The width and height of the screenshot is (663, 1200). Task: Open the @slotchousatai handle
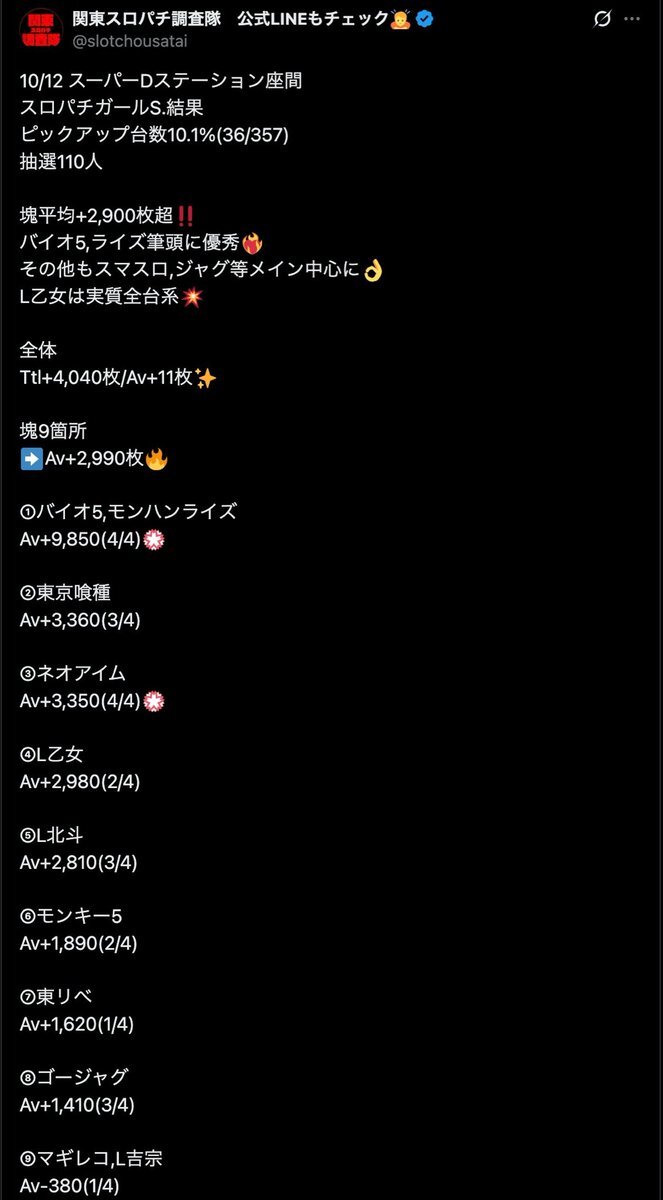(x=130, y=40)
